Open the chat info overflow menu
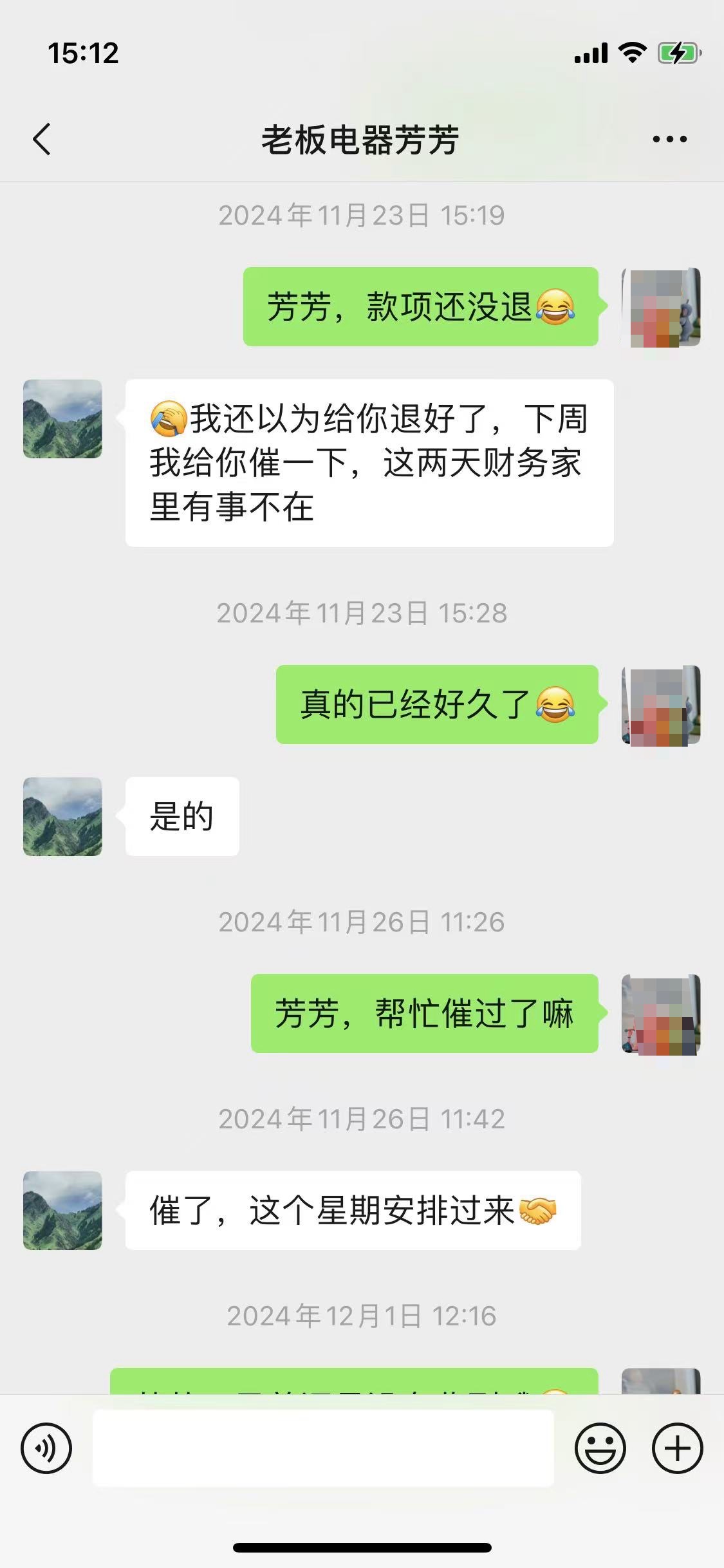Image resolution: width=724 pixels, height=1568 pixels. (x=669, y=139)
